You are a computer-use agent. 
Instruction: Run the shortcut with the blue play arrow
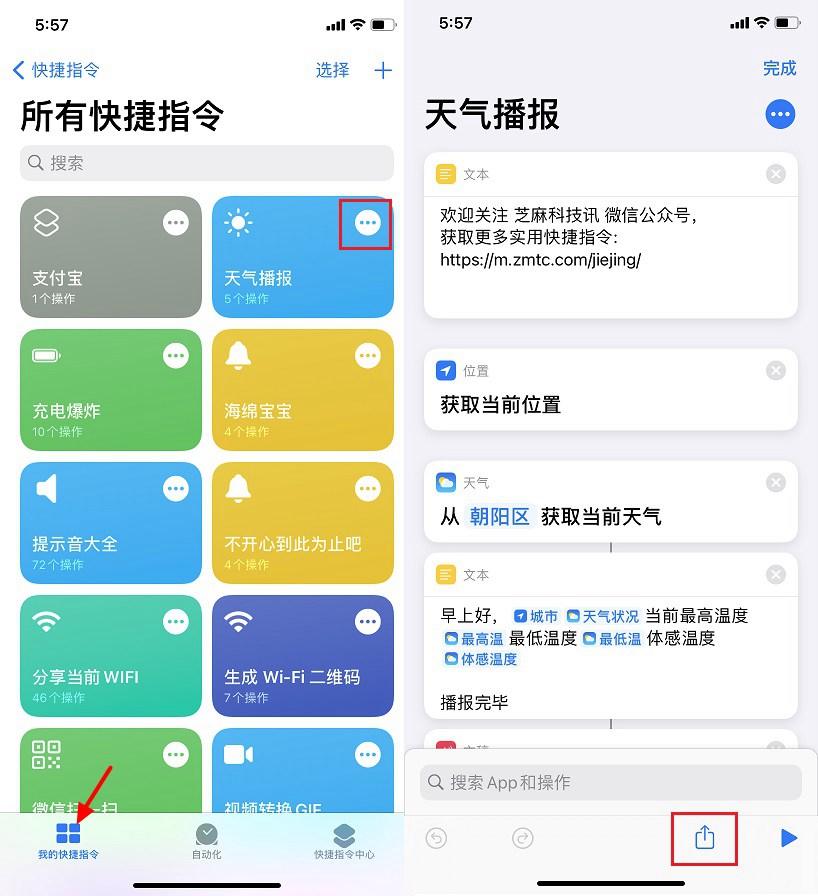(789, 839)
